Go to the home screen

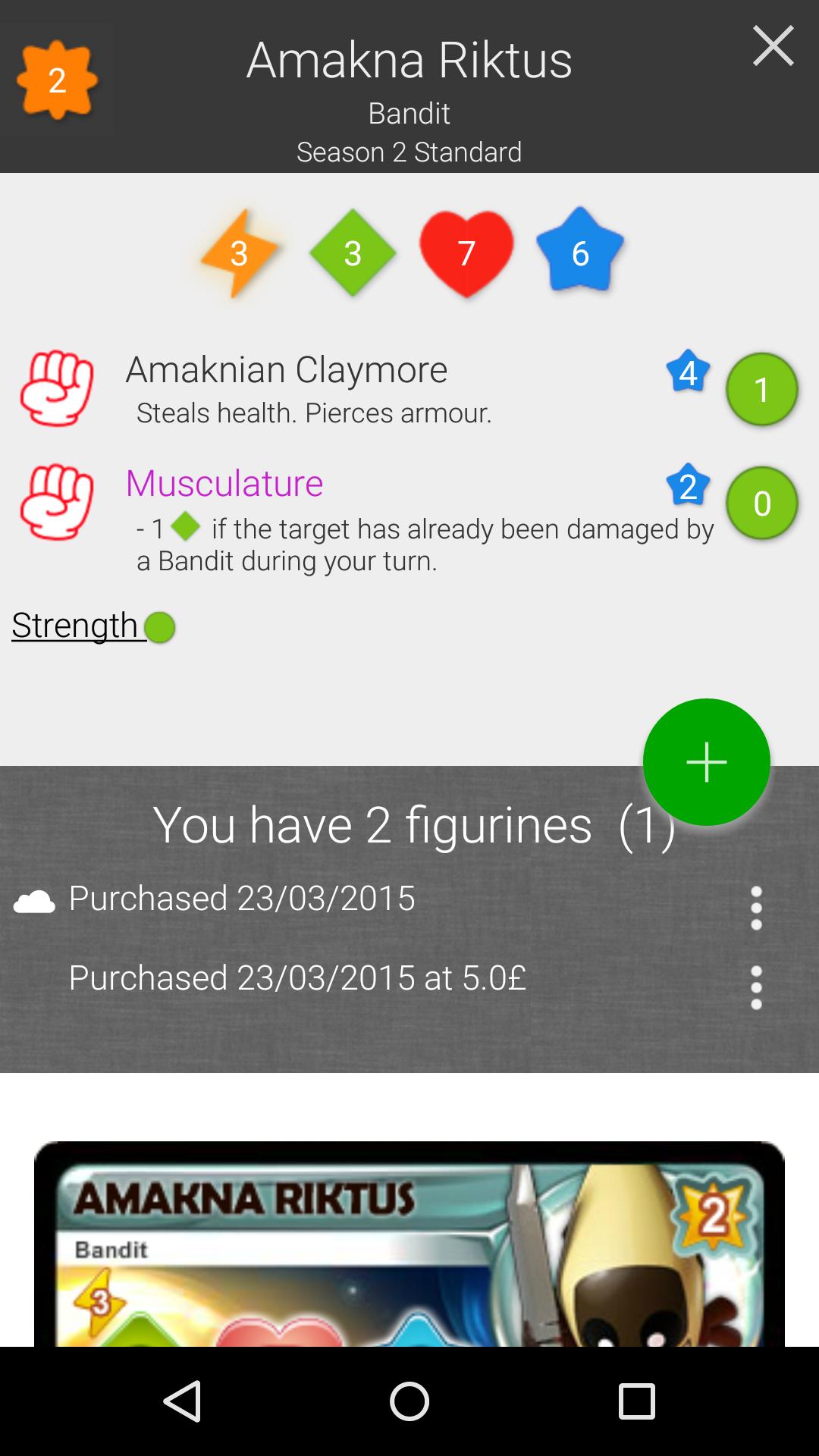point(409,1401)
